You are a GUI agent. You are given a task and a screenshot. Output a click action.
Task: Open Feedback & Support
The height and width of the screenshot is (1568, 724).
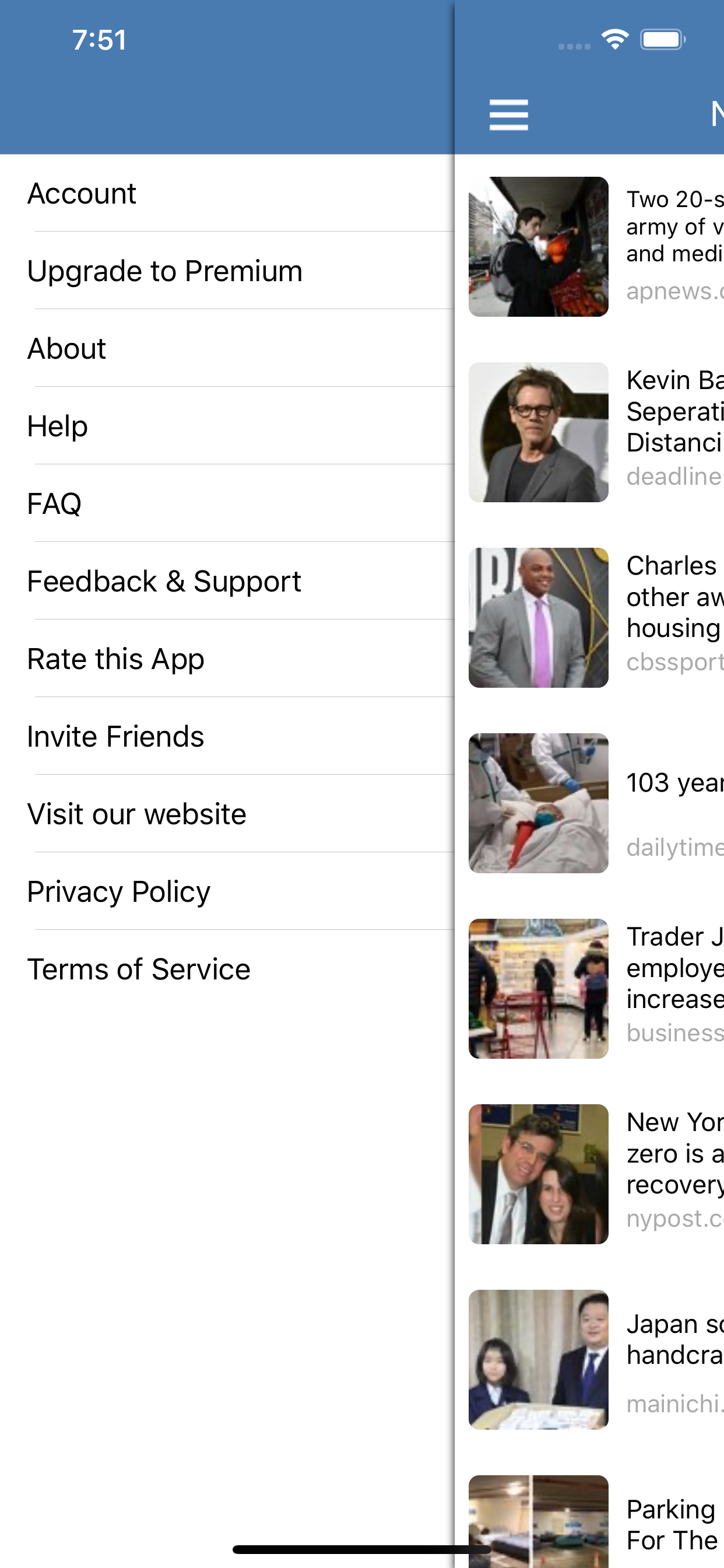pyautogui.click(x=227, y=580)
